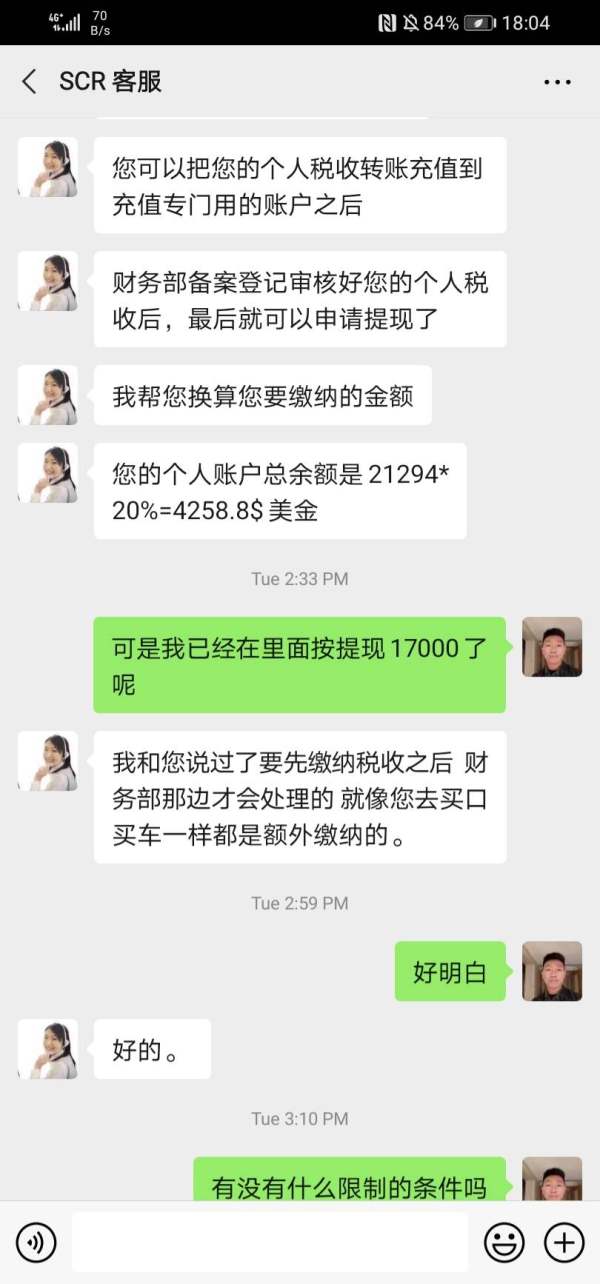Go back from SCR 客服 chat
Screen dimensions: 600x1284
(x=29, y=81)
